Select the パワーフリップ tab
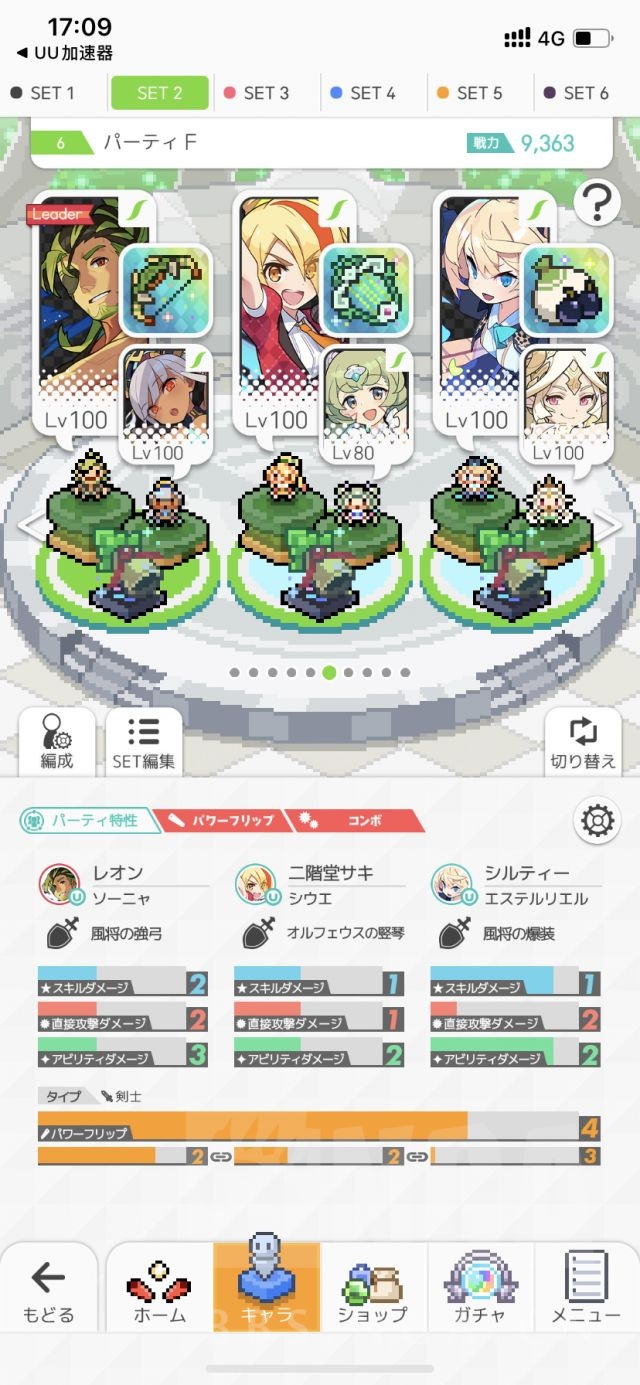 tap(222, 820)
